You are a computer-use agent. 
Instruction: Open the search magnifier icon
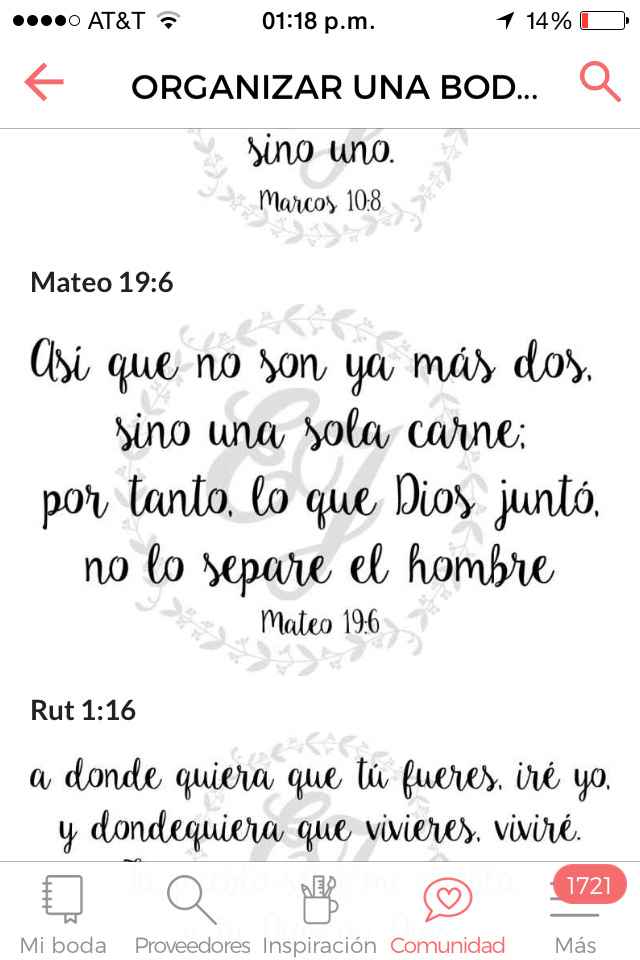600,83
